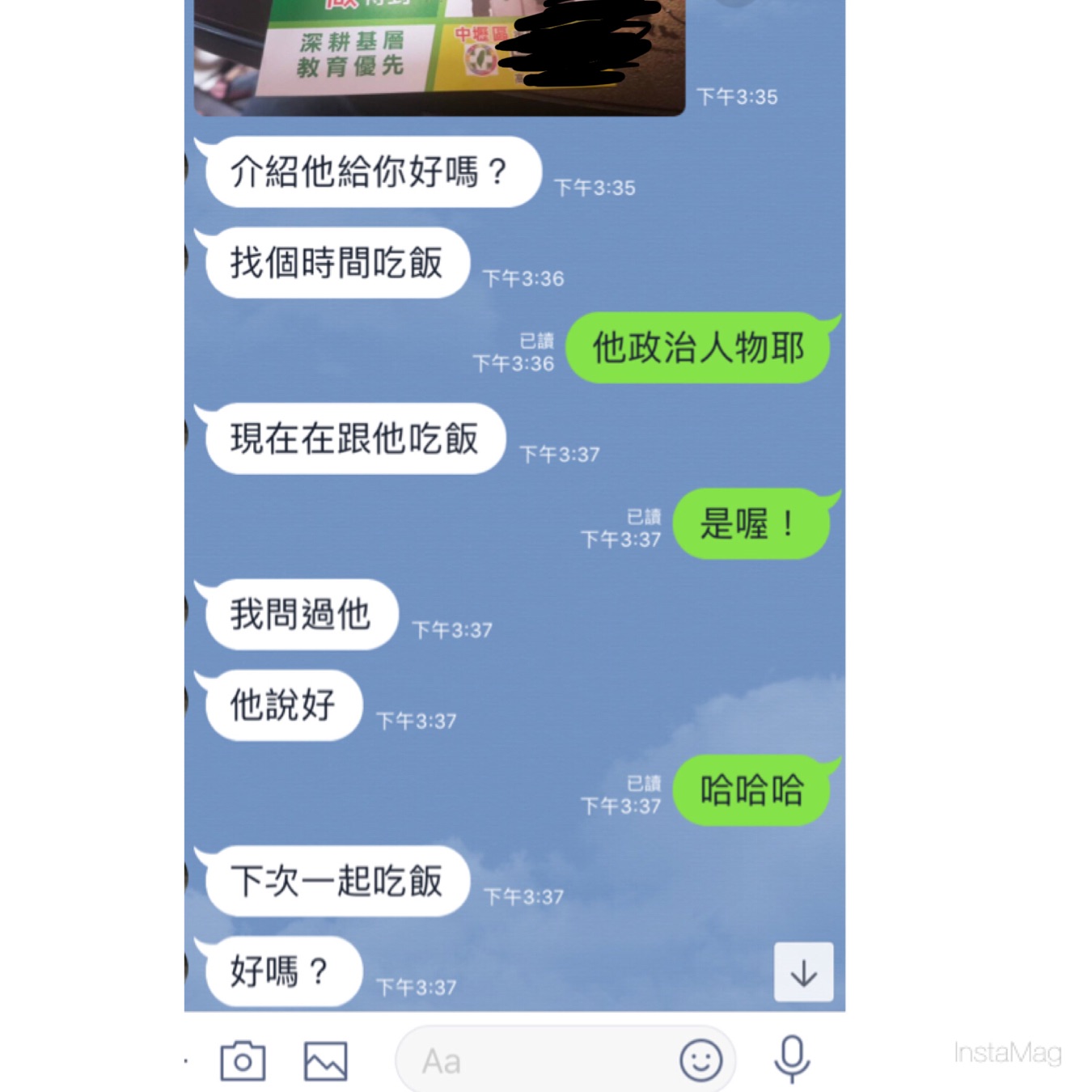This screenshot has width=1092, height=1092.
Task: Jump to latest messages with the down arrow
Action: point(803,971)
